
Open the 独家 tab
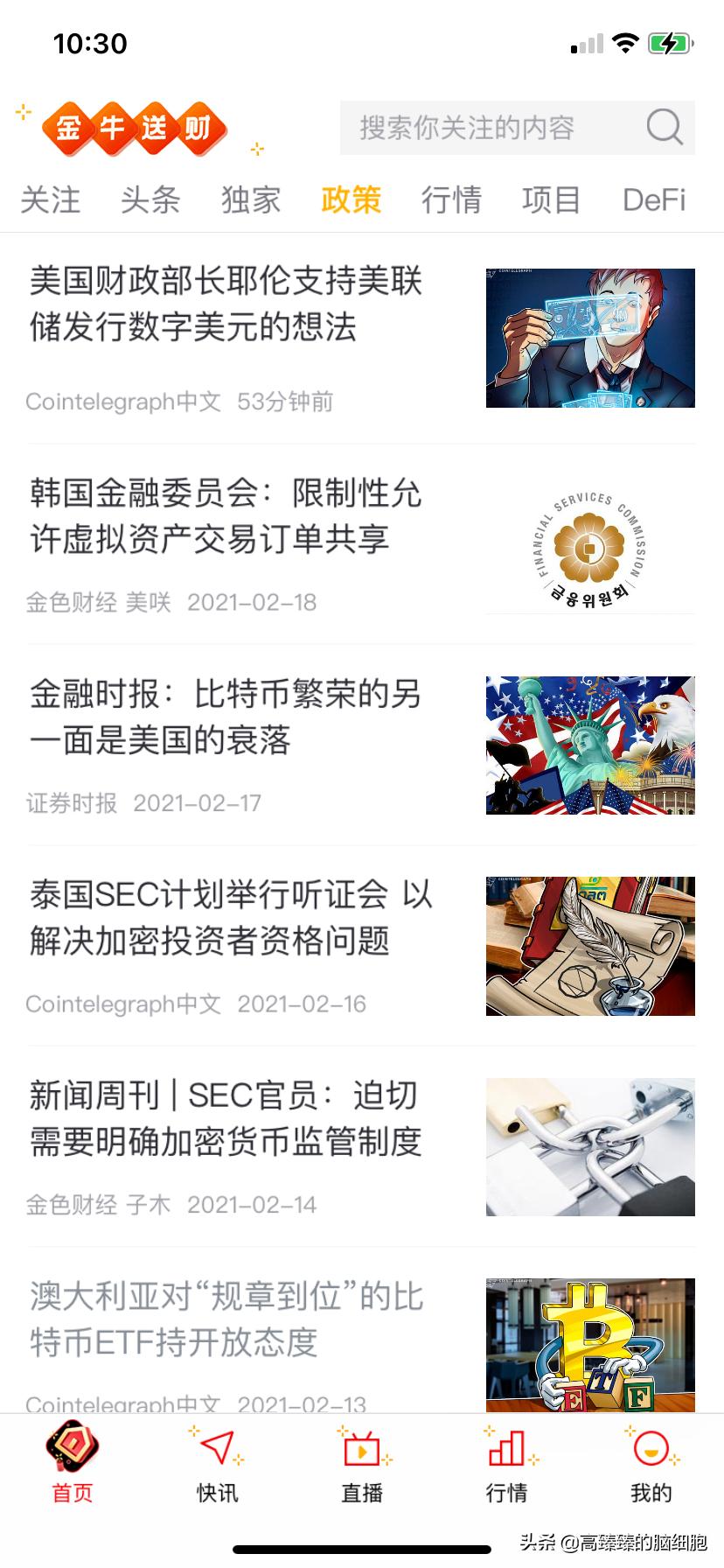coord(250,200)
